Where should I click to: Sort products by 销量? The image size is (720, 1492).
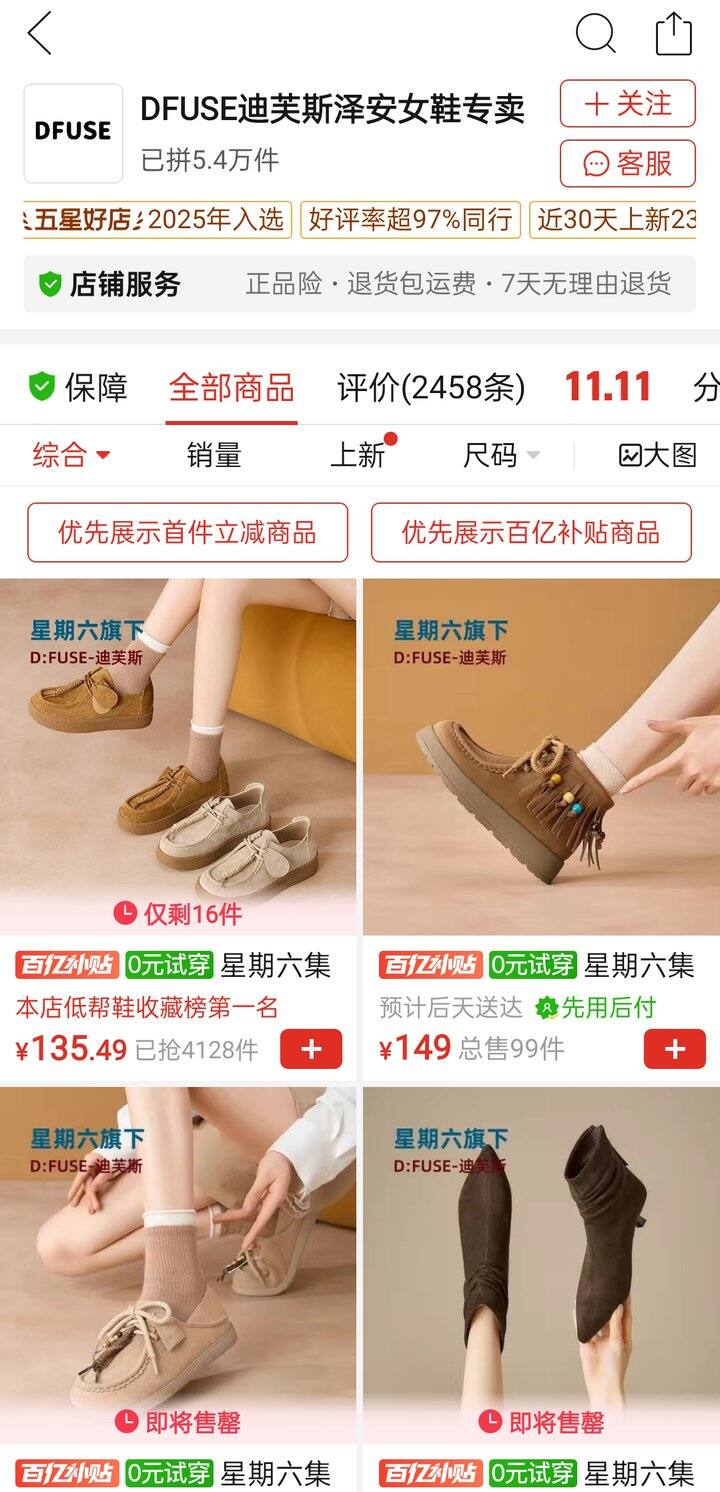(214, 455)
